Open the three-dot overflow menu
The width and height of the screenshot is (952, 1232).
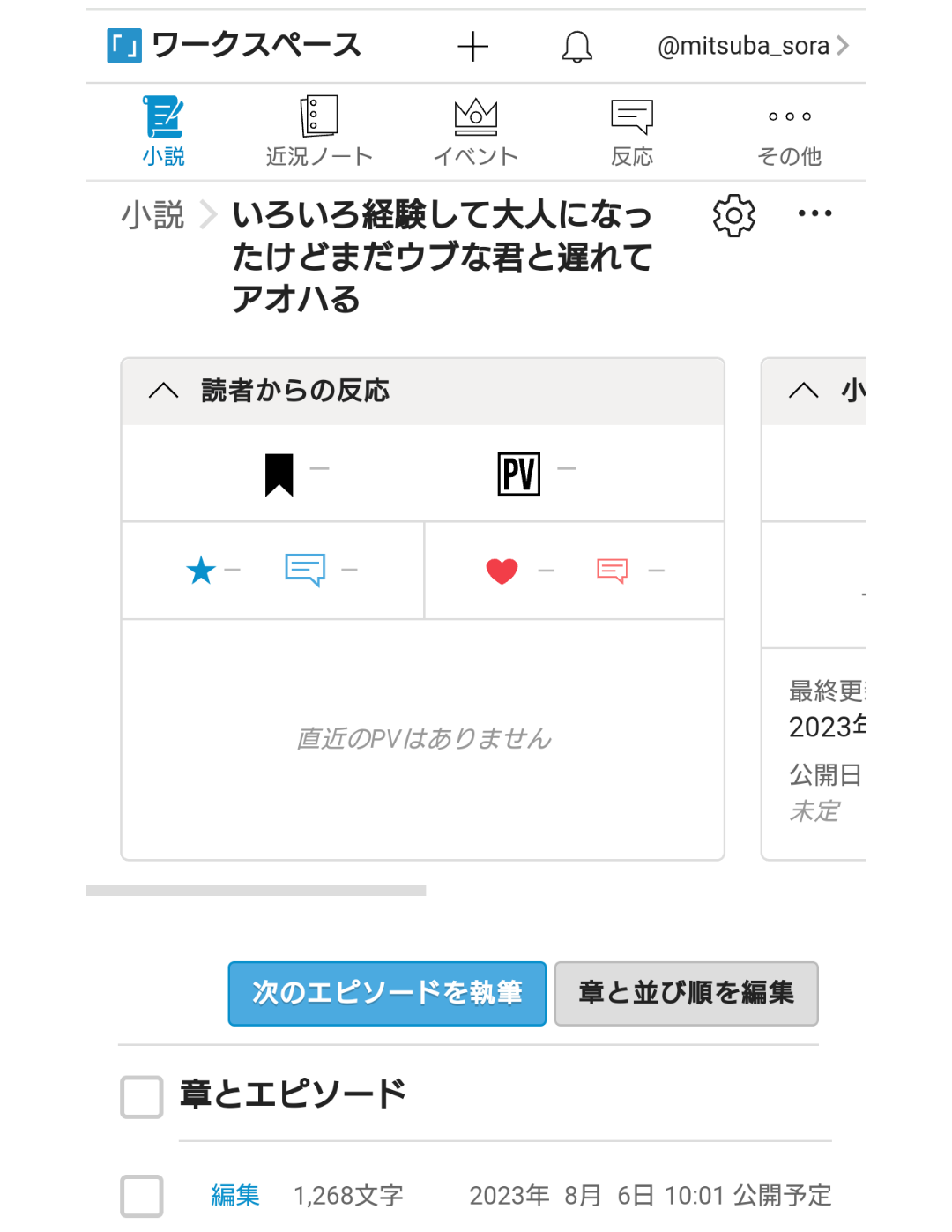point(814,213)
